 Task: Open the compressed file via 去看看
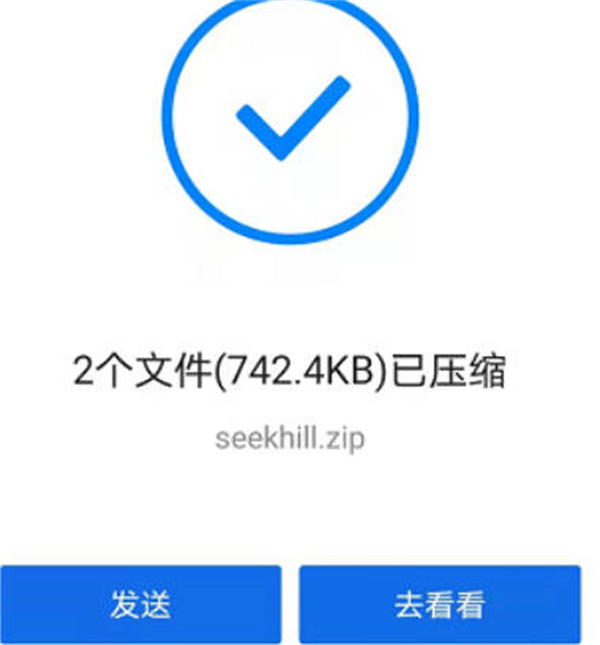439,604
